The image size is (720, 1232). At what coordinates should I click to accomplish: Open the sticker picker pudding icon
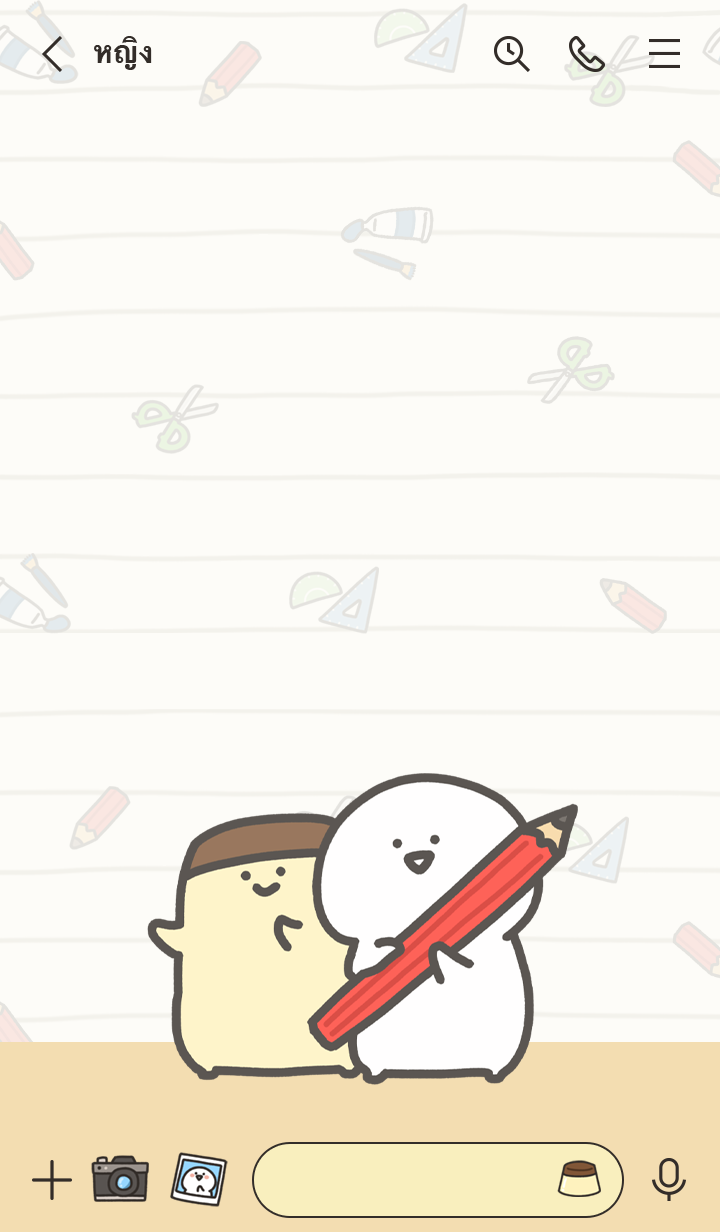click(578, 1180)
